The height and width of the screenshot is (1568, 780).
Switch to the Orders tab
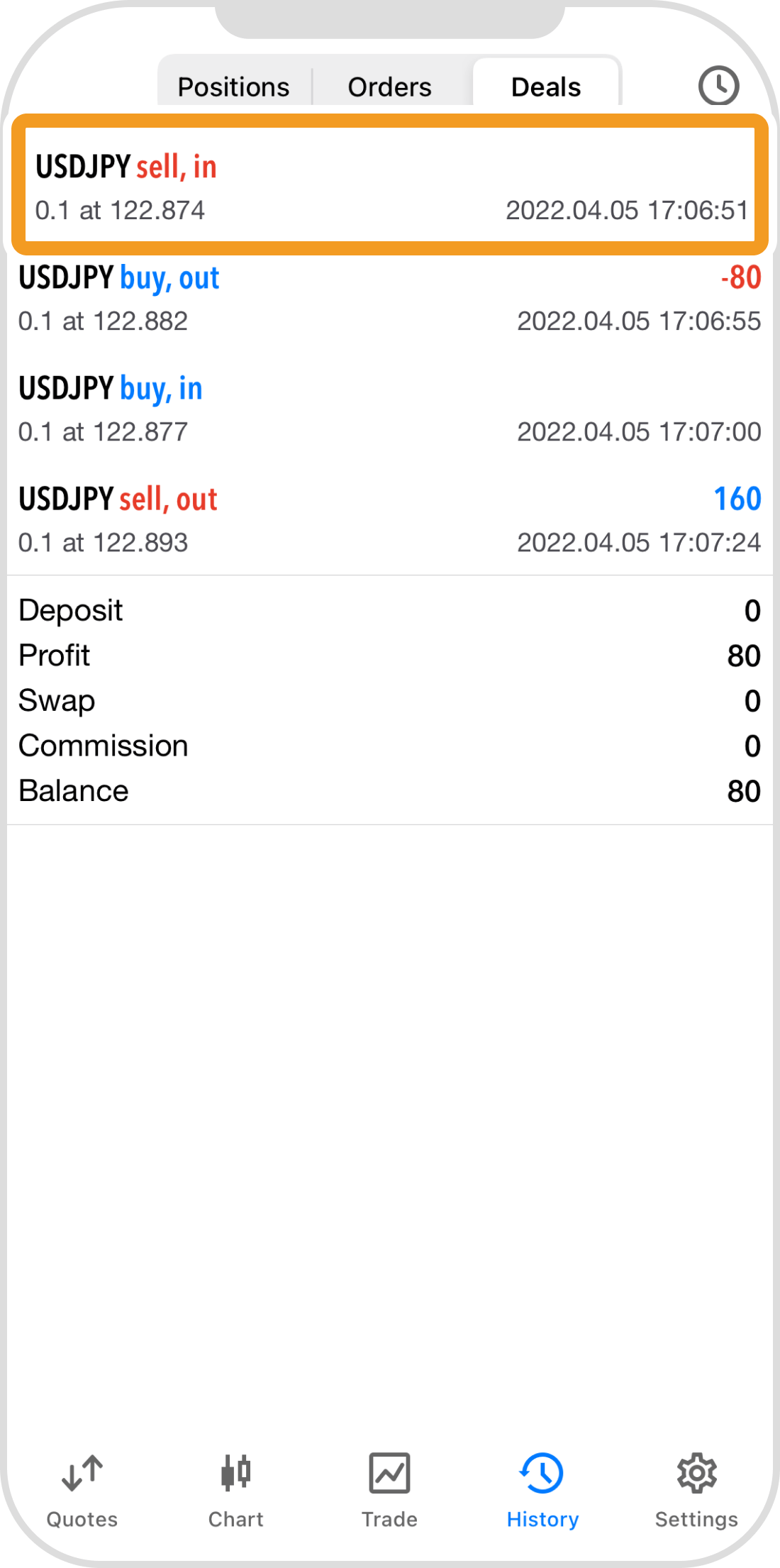point(389,87)
